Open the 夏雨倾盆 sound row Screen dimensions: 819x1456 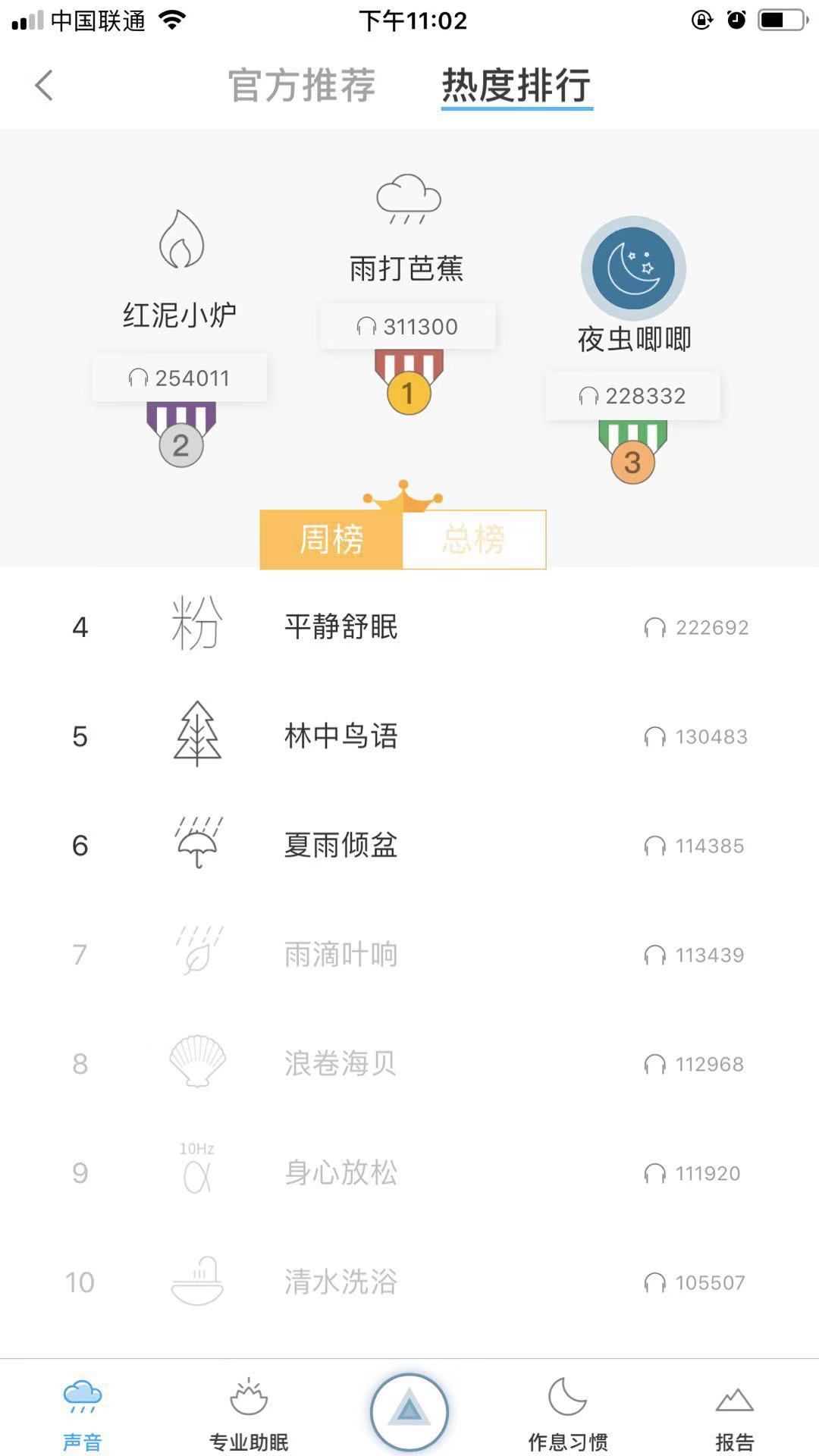pyautogui.click(x=409, y=846)
